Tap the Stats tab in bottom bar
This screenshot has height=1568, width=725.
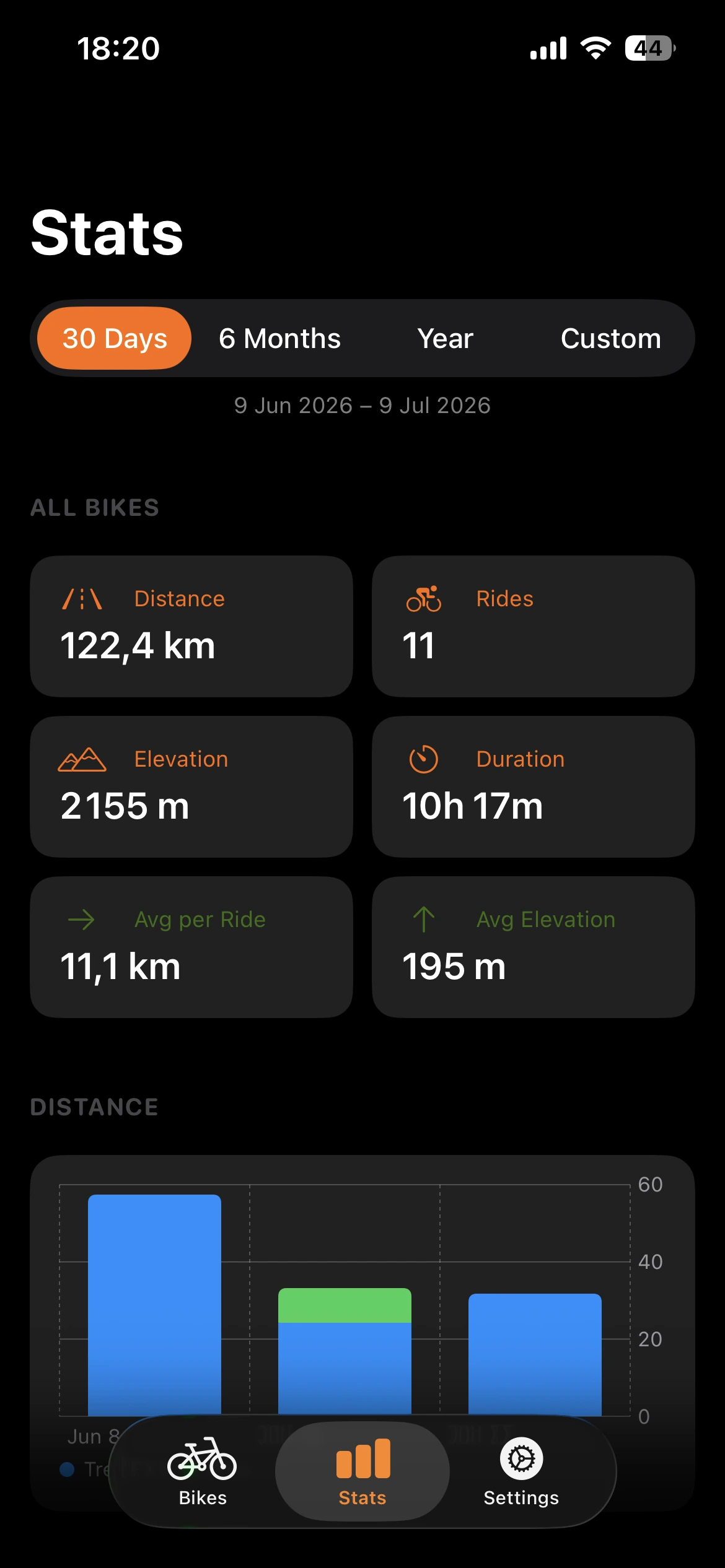point(362,1471)
